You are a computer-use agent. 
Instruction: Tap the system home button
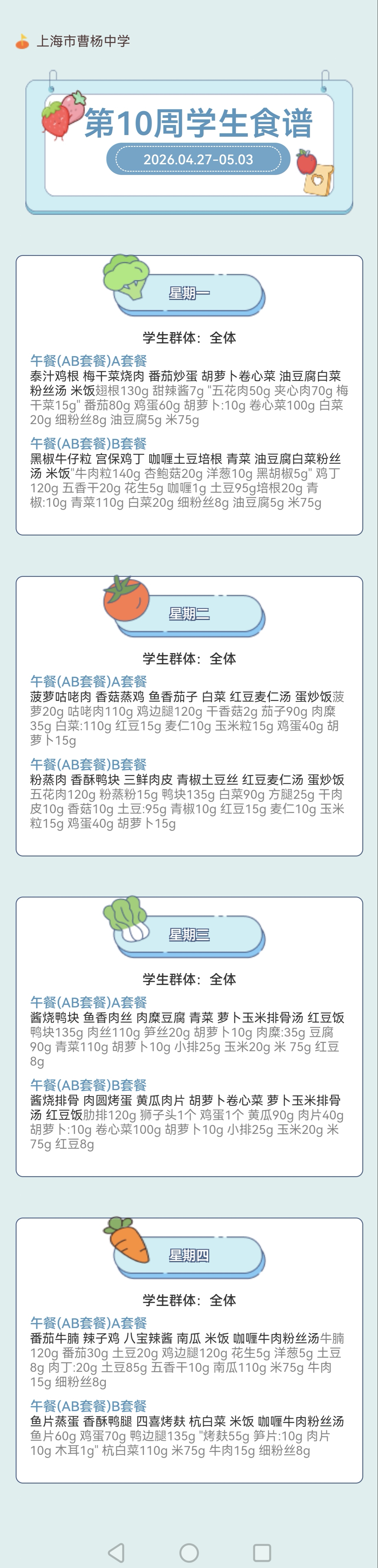tap(189, 1552)
